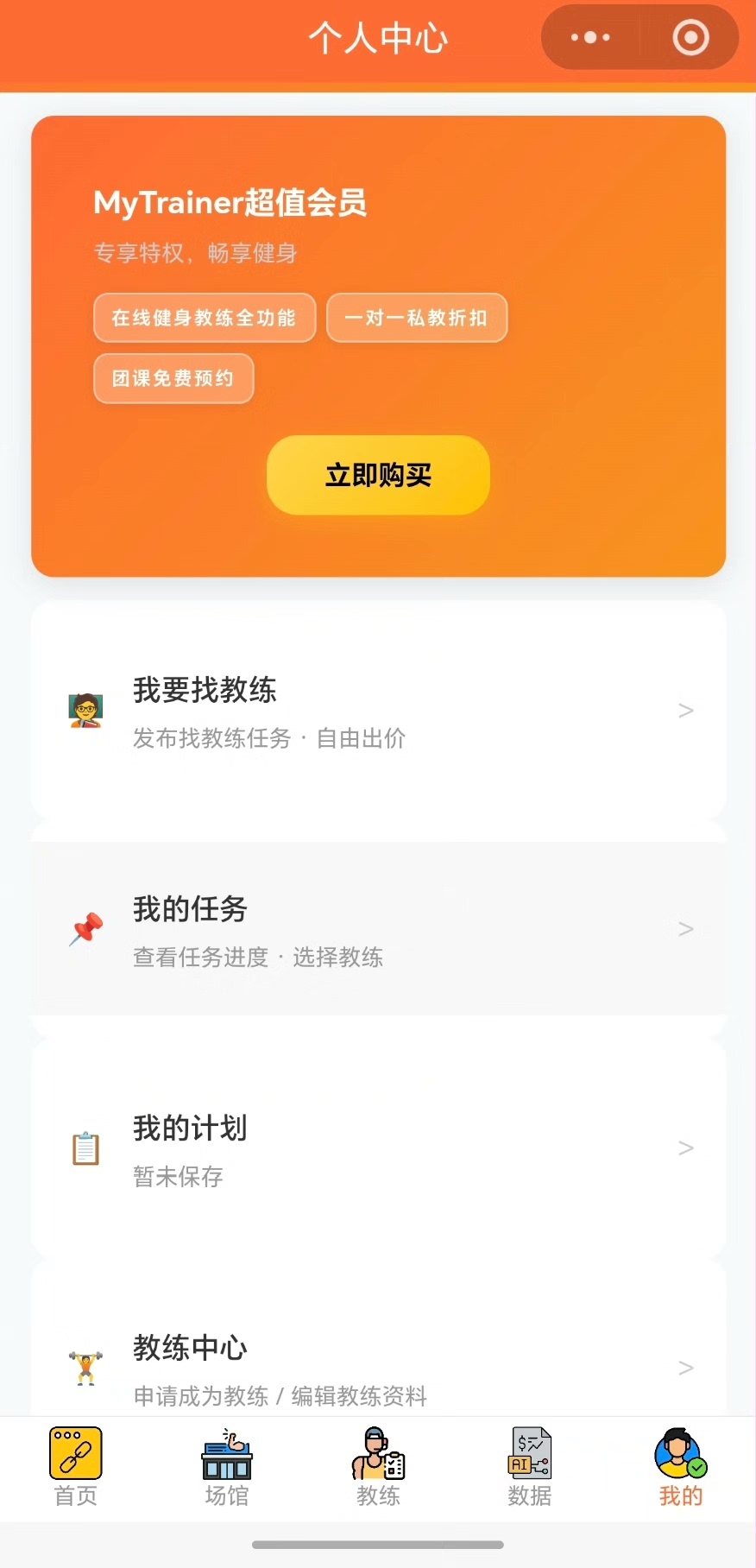Close the mini program via circle icon
756x1568 pixels.
(690, 38)
